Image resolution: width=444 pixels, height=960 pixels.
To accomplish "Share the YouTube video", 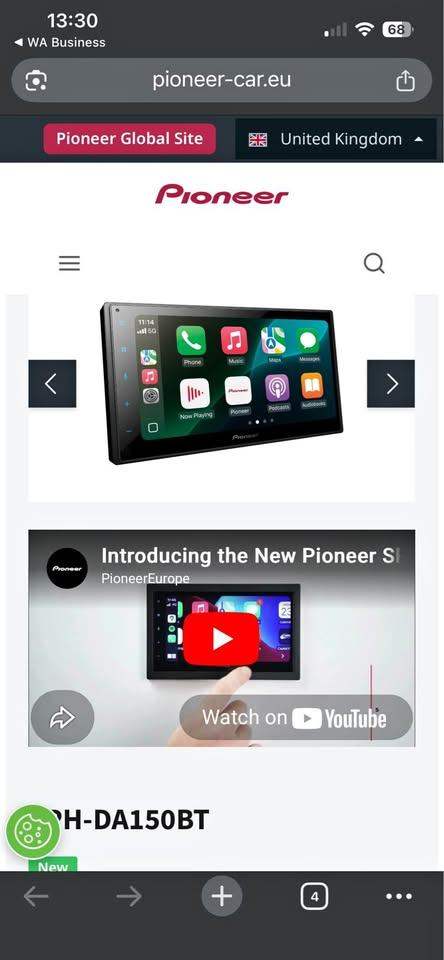I will click(x=62, y=718).
